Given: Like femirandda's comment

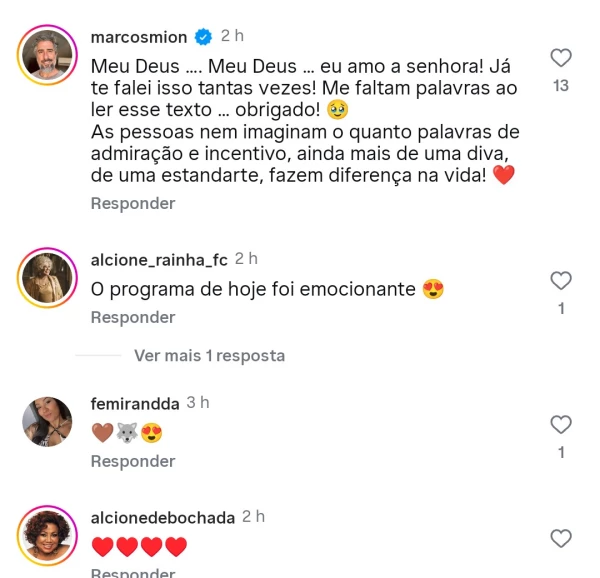Looking at the screenshot, I should (x=561, y=425).
